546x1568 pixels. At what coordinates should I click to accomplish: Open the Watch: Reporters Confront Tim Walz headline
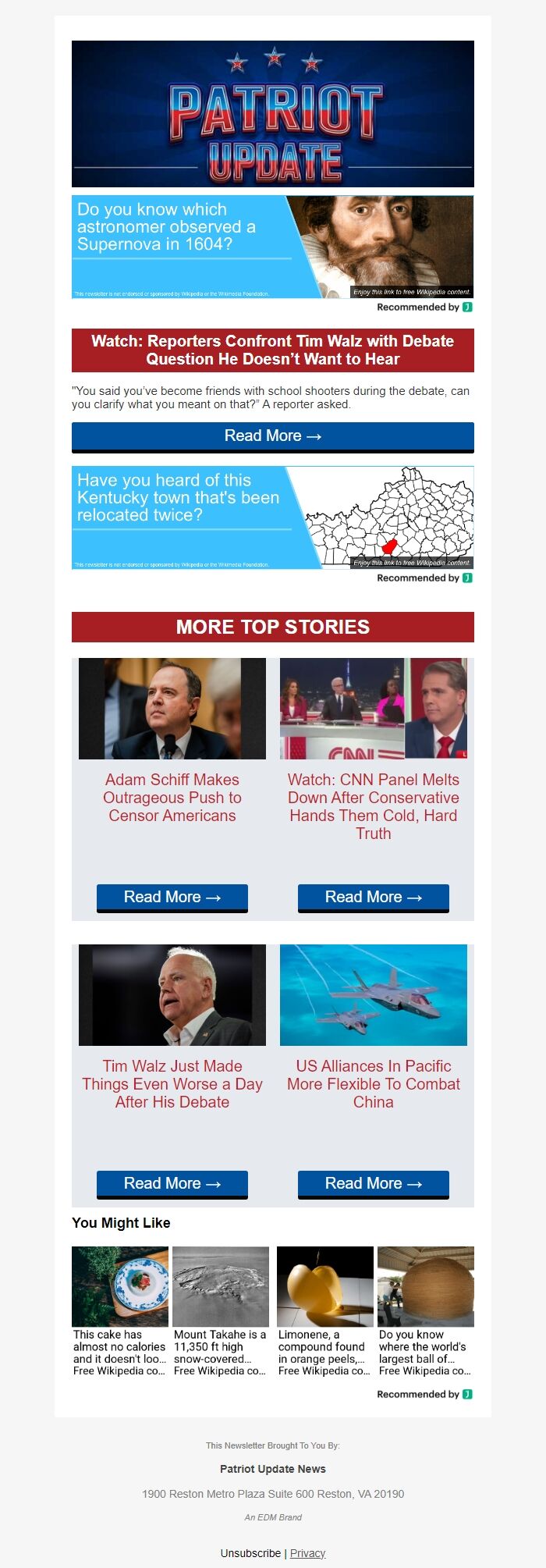pos(272,350)
